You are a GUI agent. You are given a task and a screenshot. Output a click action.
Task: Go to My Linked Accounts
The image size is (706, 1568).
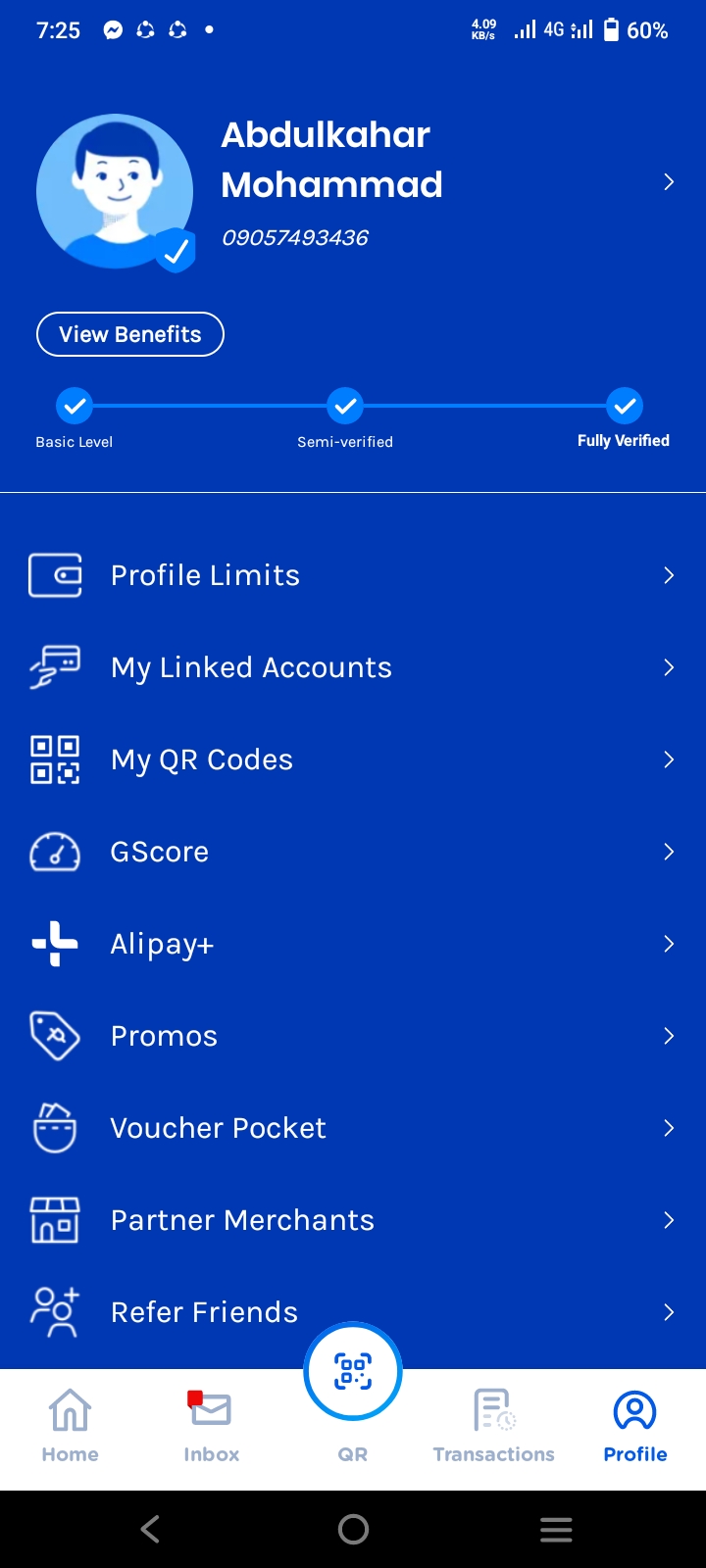click(x=353, y=667)
